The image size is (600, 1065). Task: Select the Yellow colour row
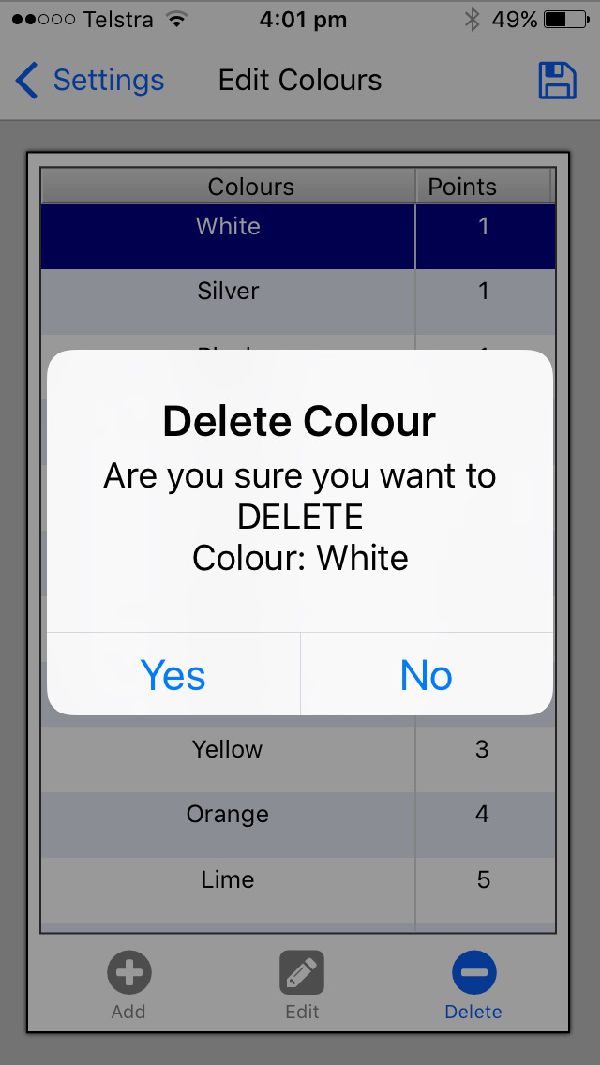pos(298,759)
